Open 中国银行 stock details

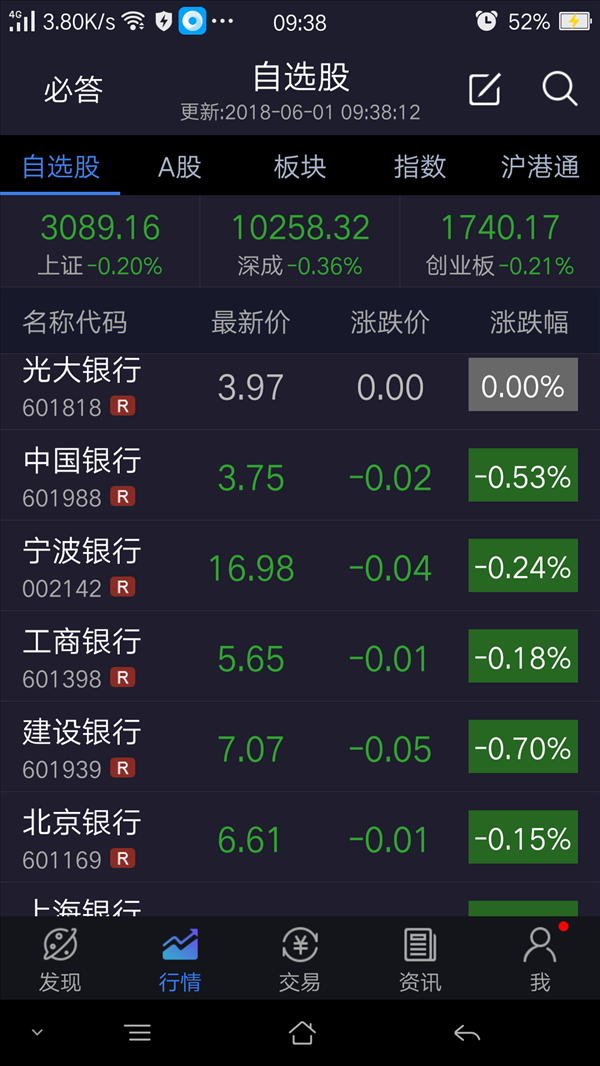click(300, 475)
